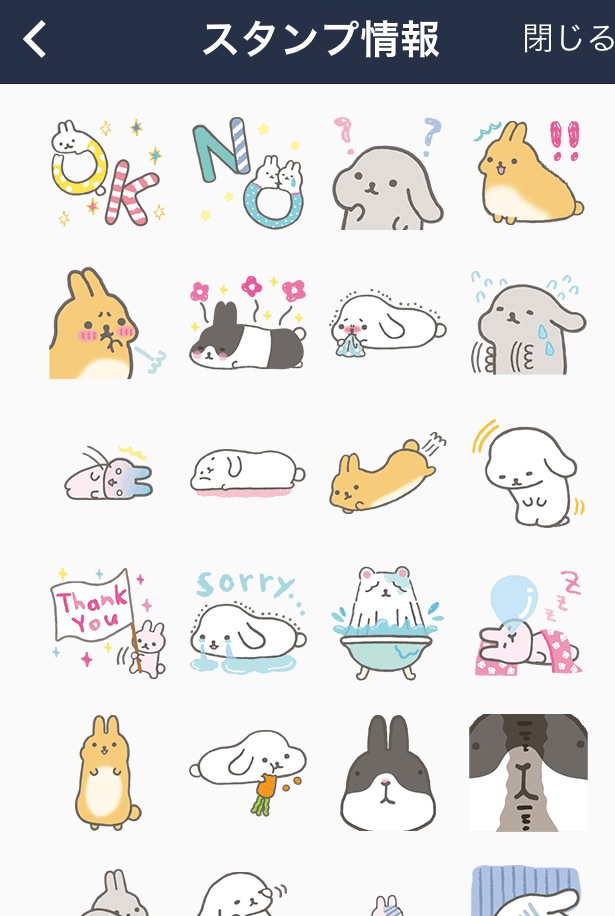Screen dimensions: 615x916
Task: Preview the white rabbit blowing its nose
Action: (x=388, y=322)
